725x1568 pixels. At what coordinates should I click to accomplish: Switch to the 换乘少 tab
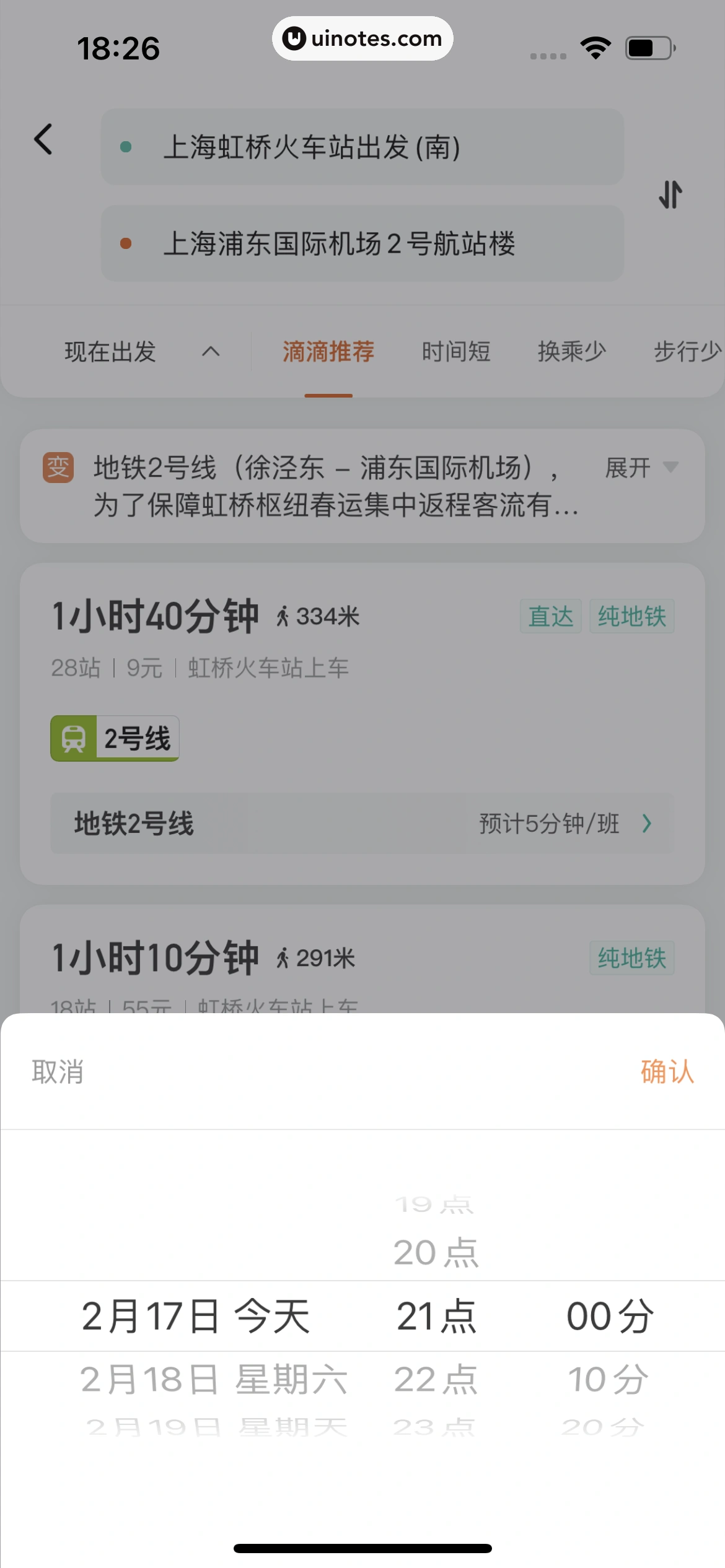click(x=571, y=352)
